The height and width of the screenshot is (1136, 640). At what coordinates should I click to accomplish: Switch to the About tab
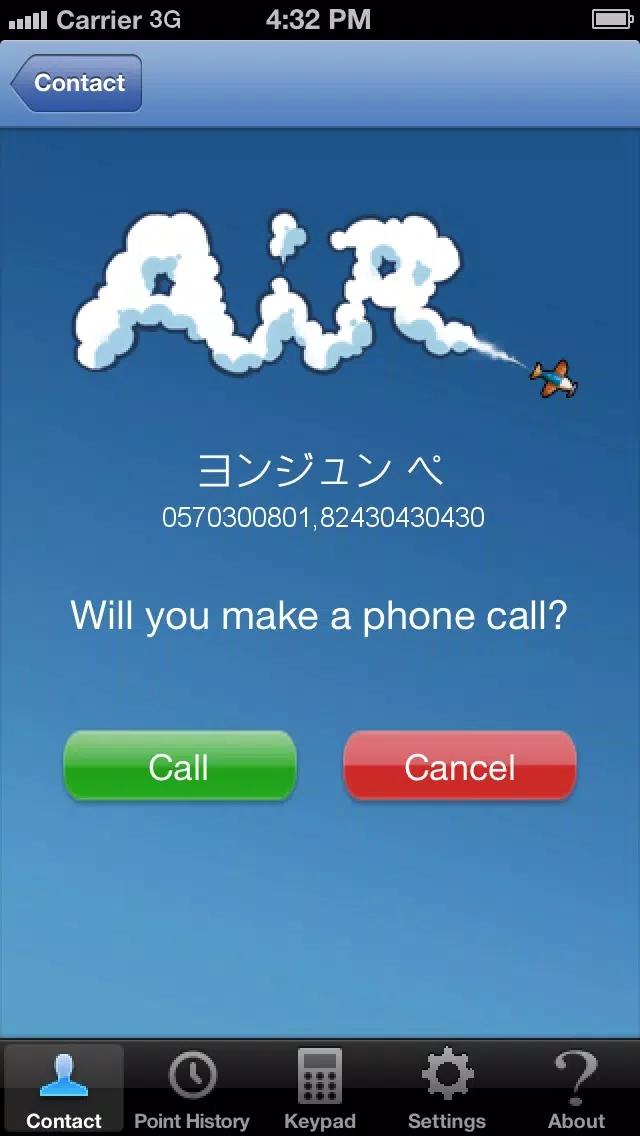click(x=576, y=1088)
